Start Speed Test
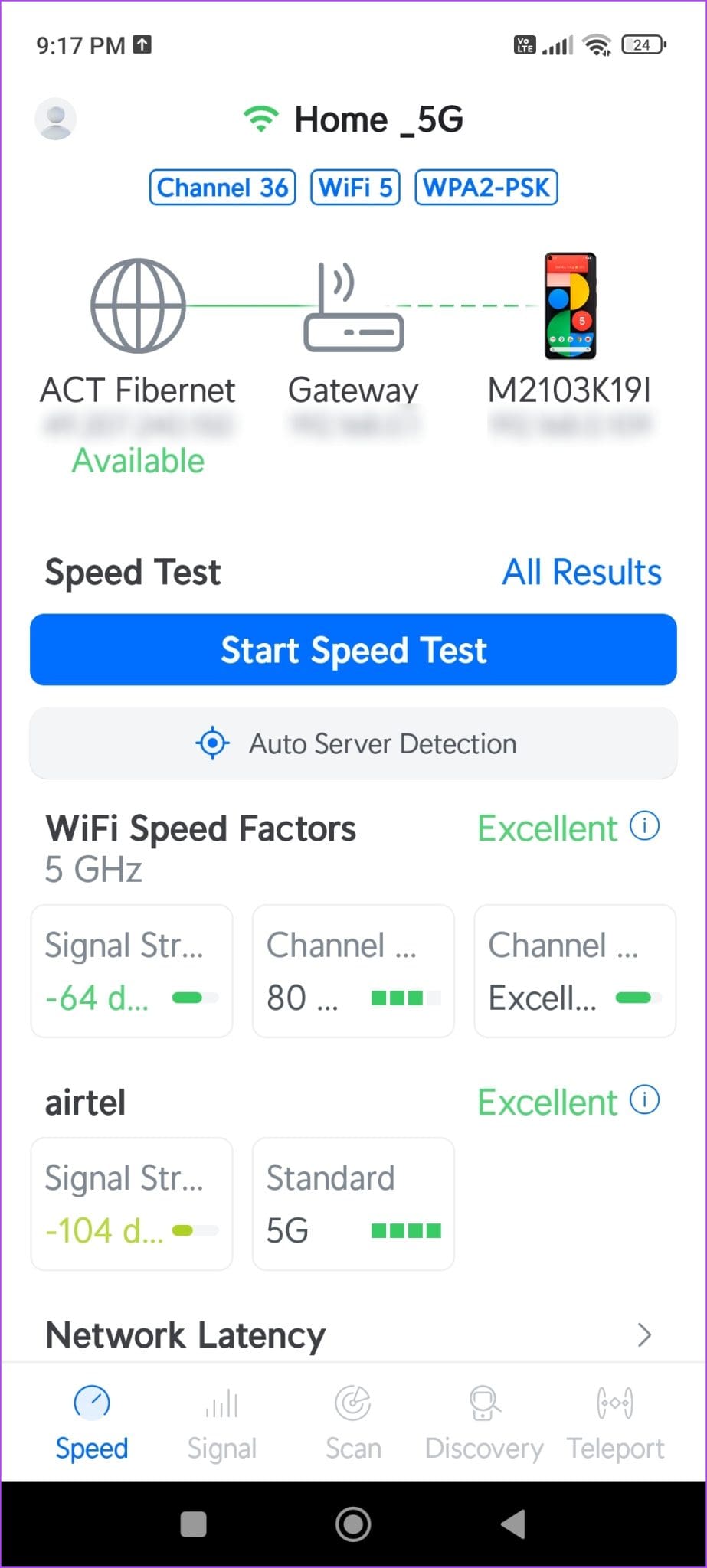This screenshot has height=1568, width=707. click(353, 649)
